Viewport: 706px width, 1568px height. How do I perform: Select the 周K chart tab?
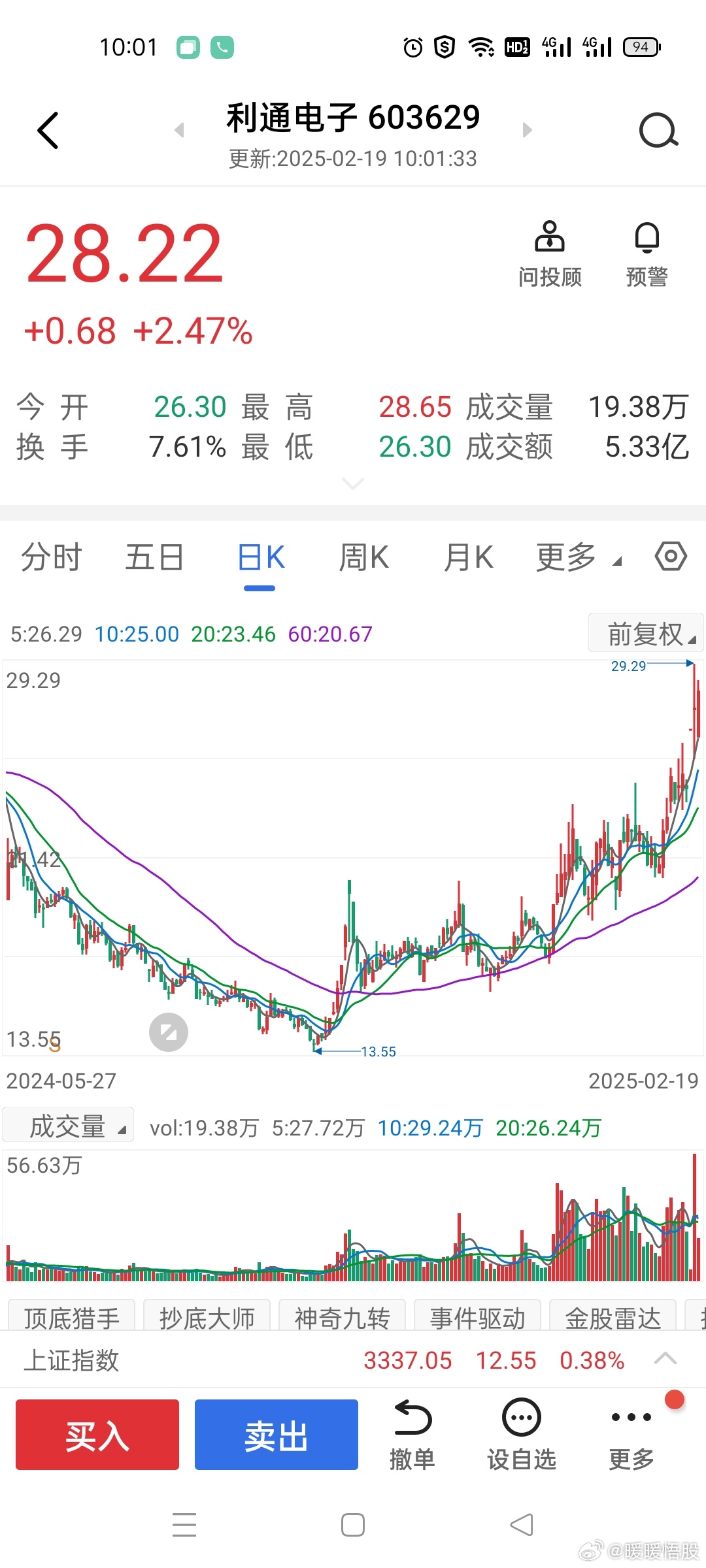coord(364,558)
